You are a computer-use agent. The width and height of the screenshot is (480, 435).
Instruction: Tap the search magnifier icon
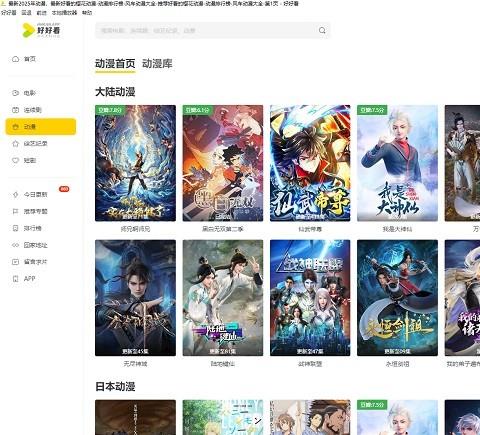[322, 30]
